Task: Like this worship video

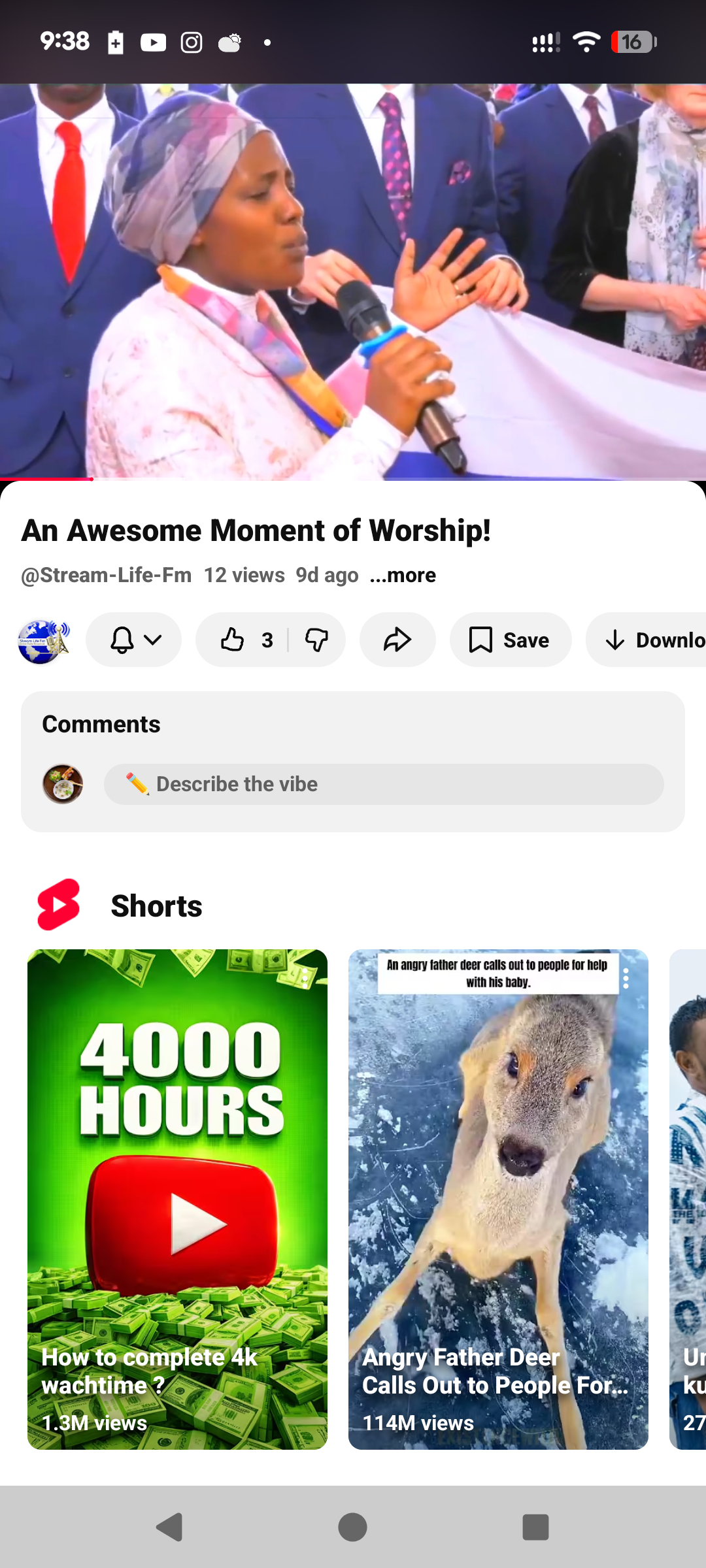Action: 243,640
